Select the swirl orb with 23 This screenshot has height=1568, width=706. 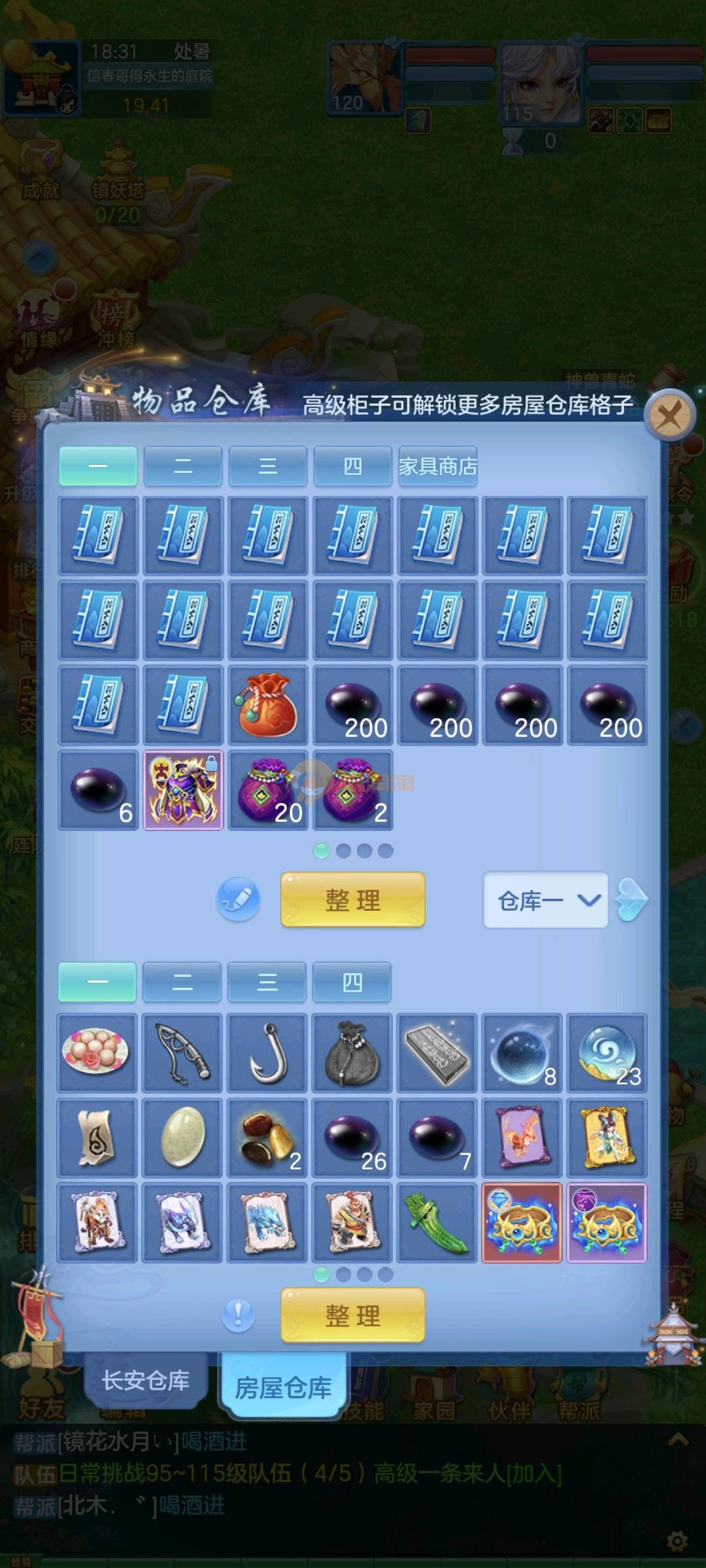(607, 1053)
